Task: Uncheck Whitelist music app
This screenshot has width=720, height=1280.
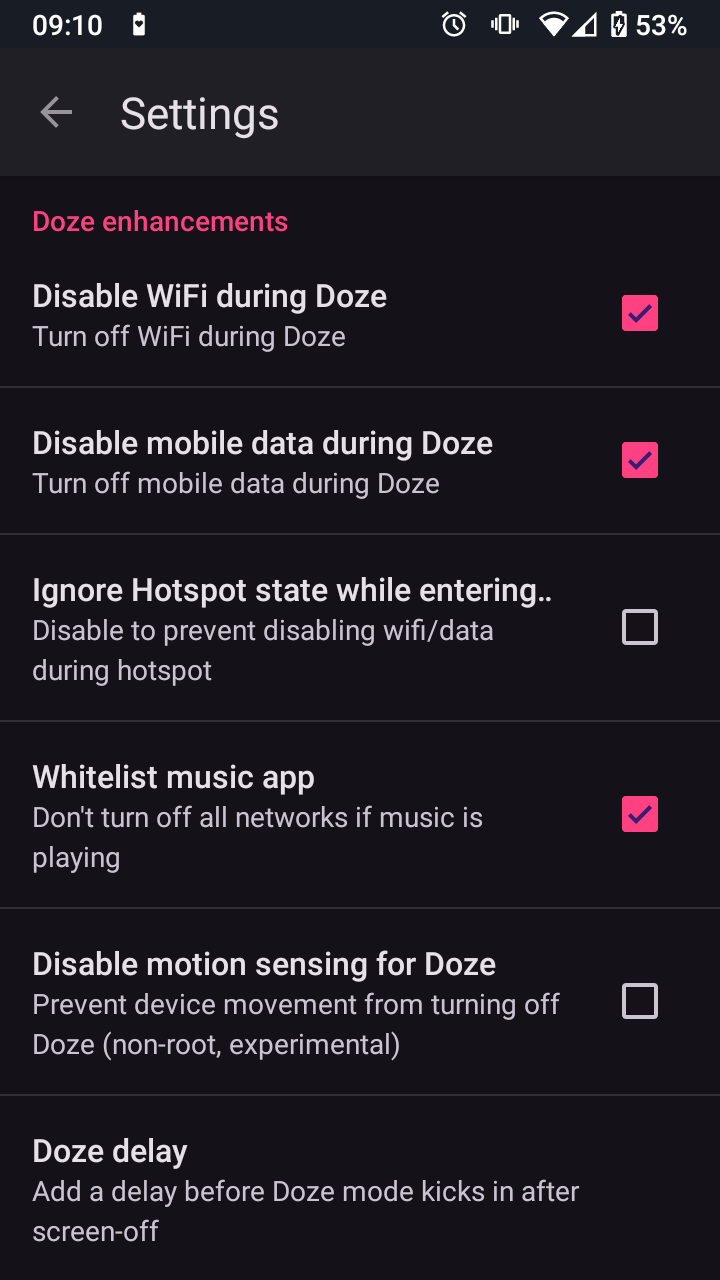Action: pyautogui.click(x=639, y=814)
